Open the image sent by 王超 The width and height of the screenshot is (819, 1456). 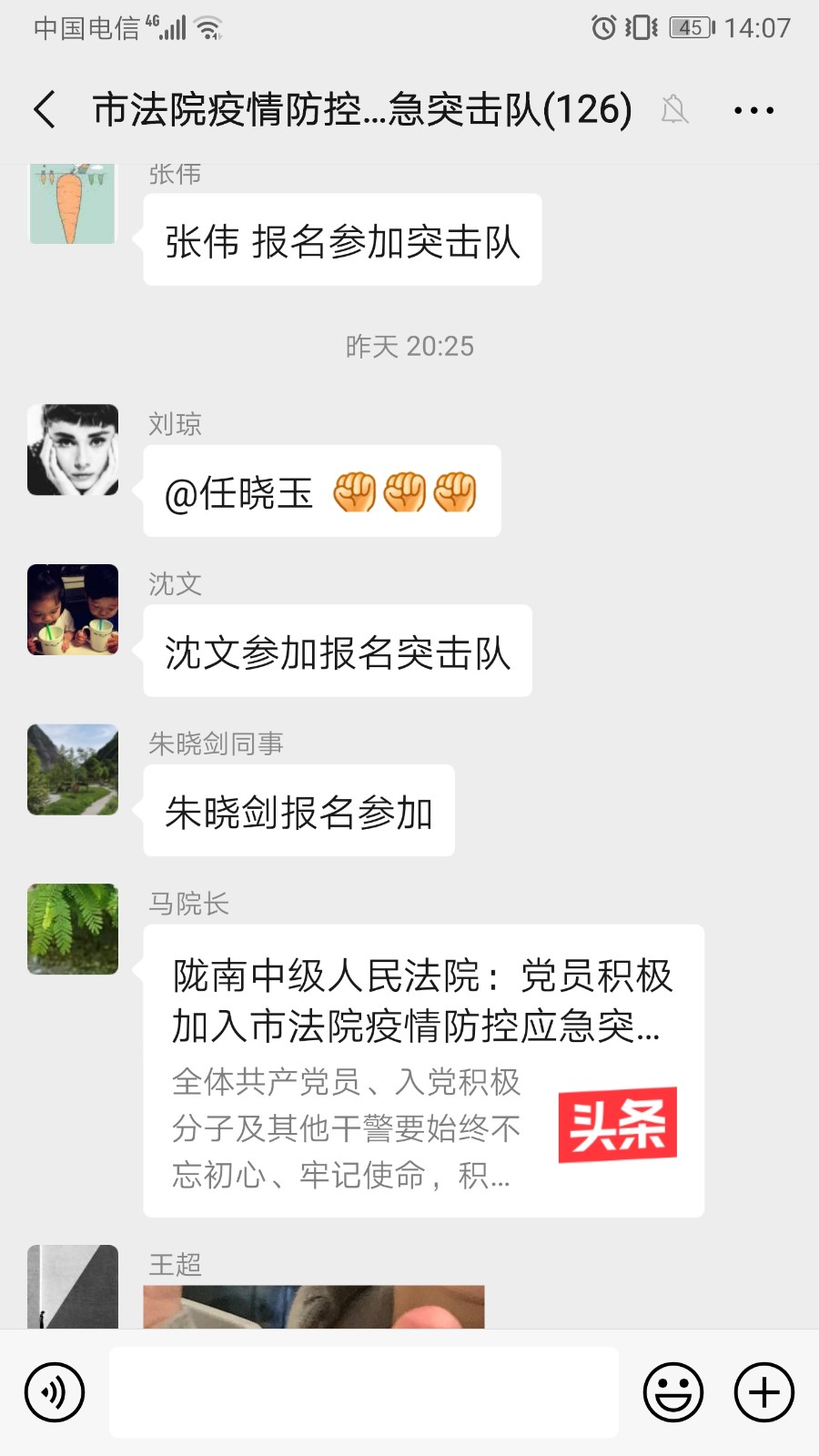pos(314,1307)
